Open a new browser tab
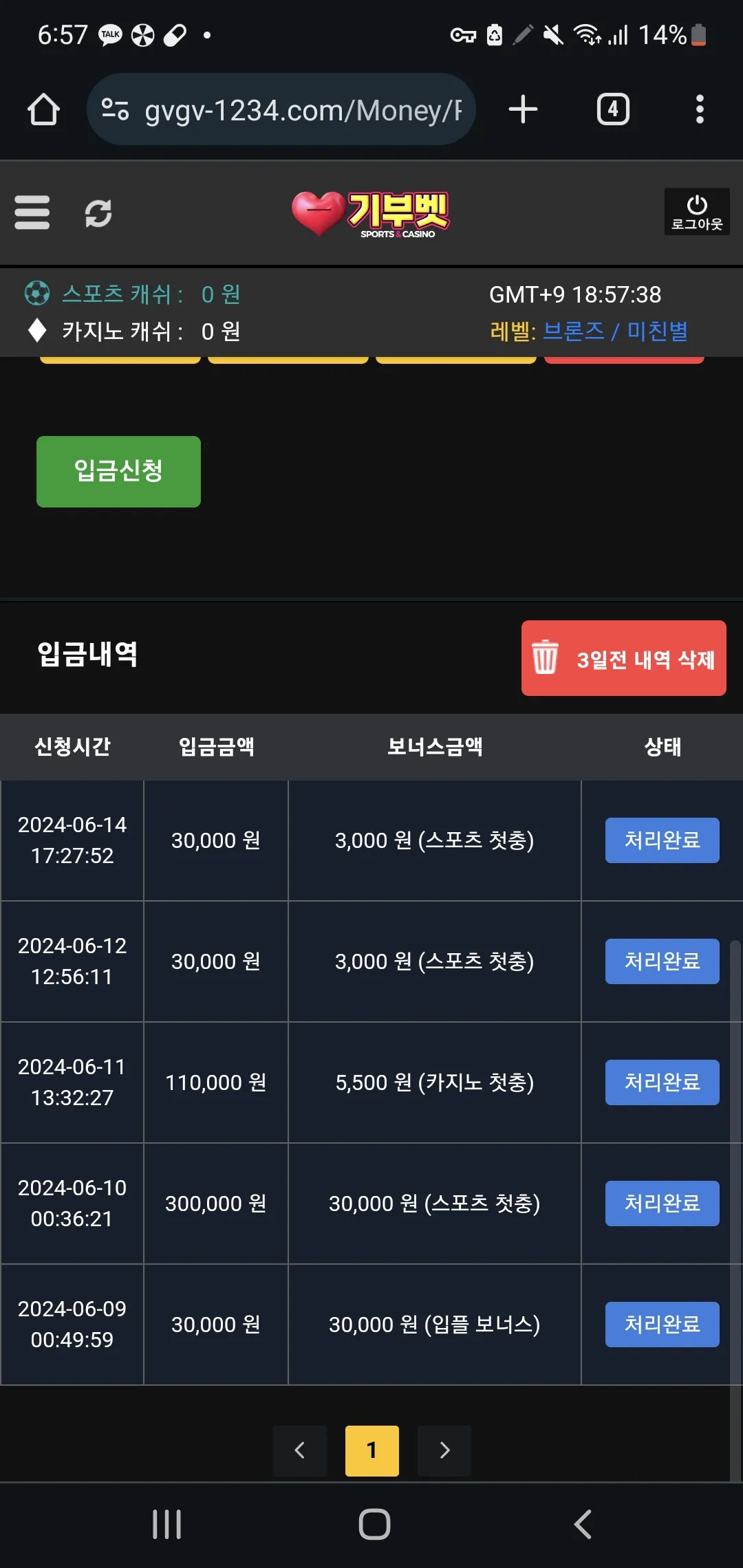This screenshot has height=1568, width=743. (523, 109)
